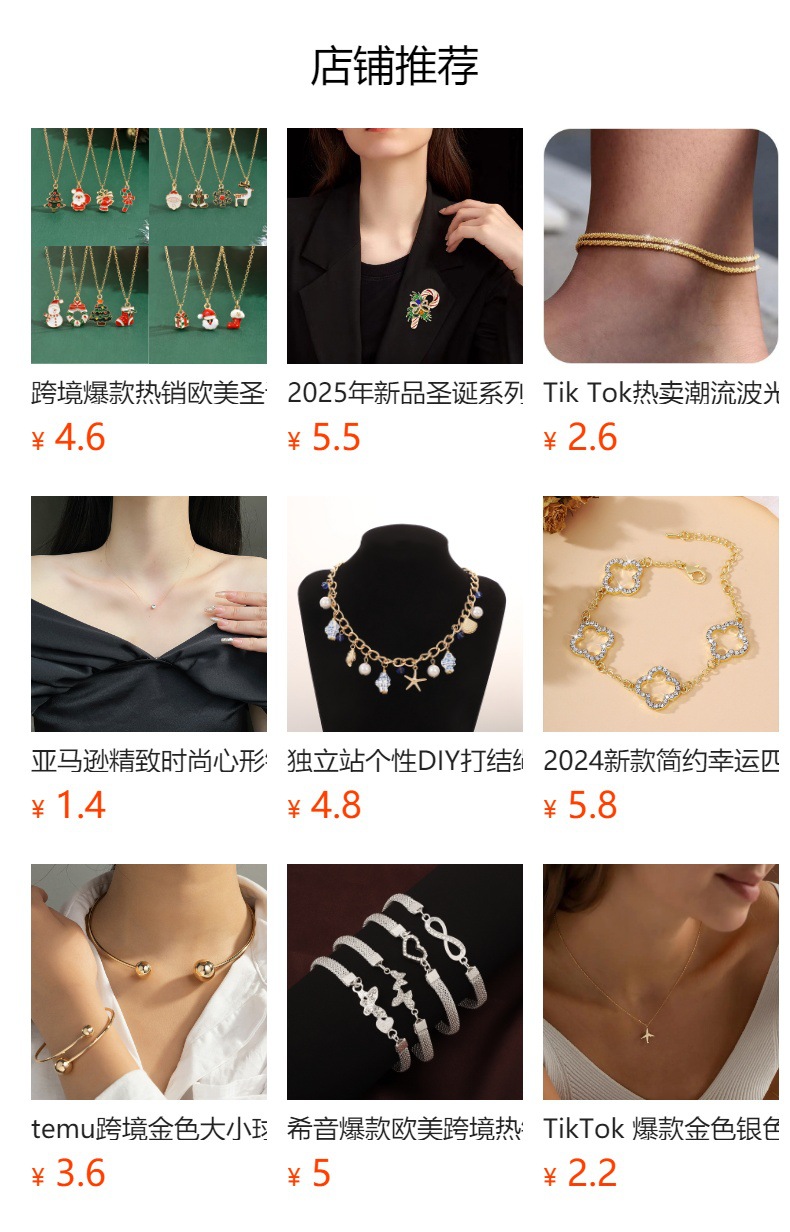Open the TikTok 爆款金色 pendant necklace at ¥2.2
Screen dimensions: 790x1232
[x=661, y=982]
